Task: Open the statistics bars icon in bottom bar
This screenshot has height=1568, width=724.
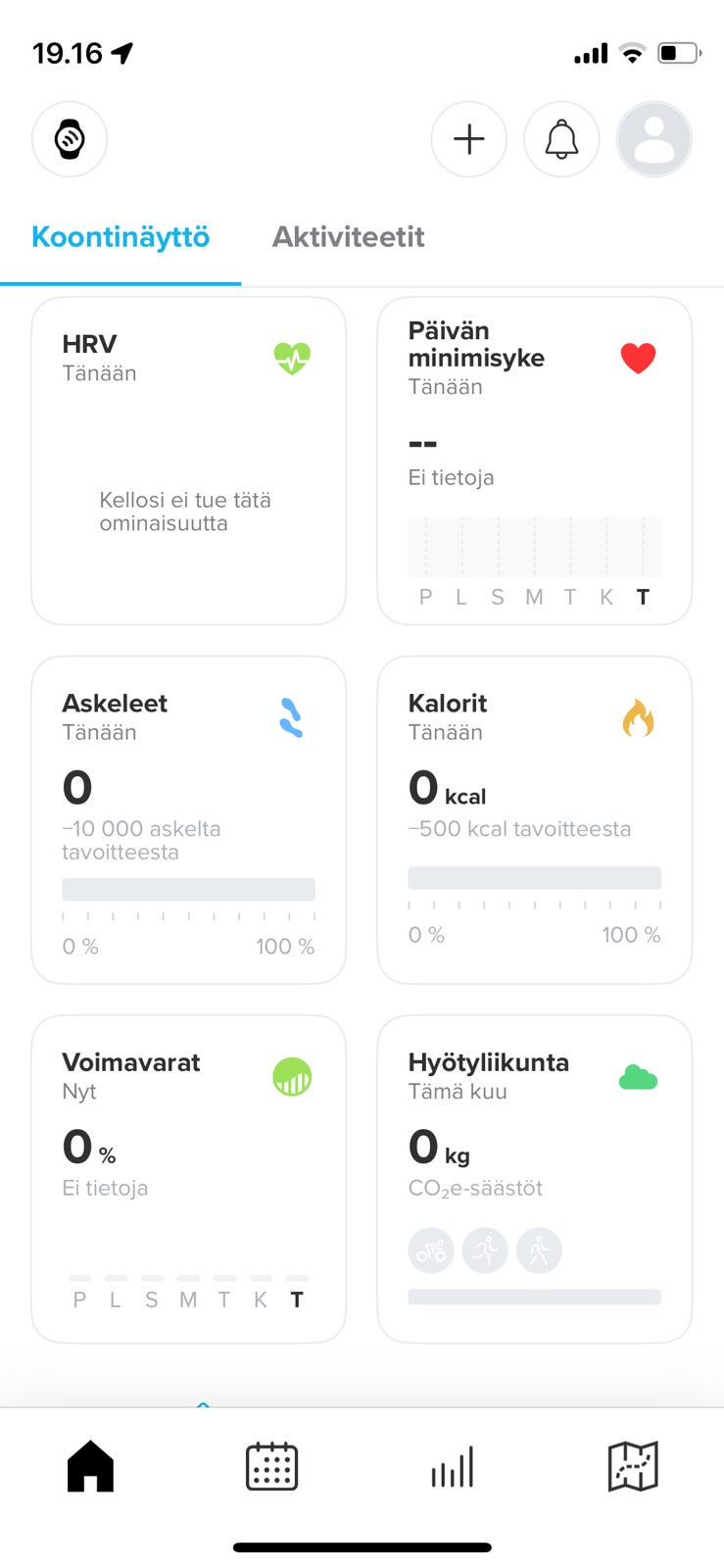Action: tap(452, 1466)
